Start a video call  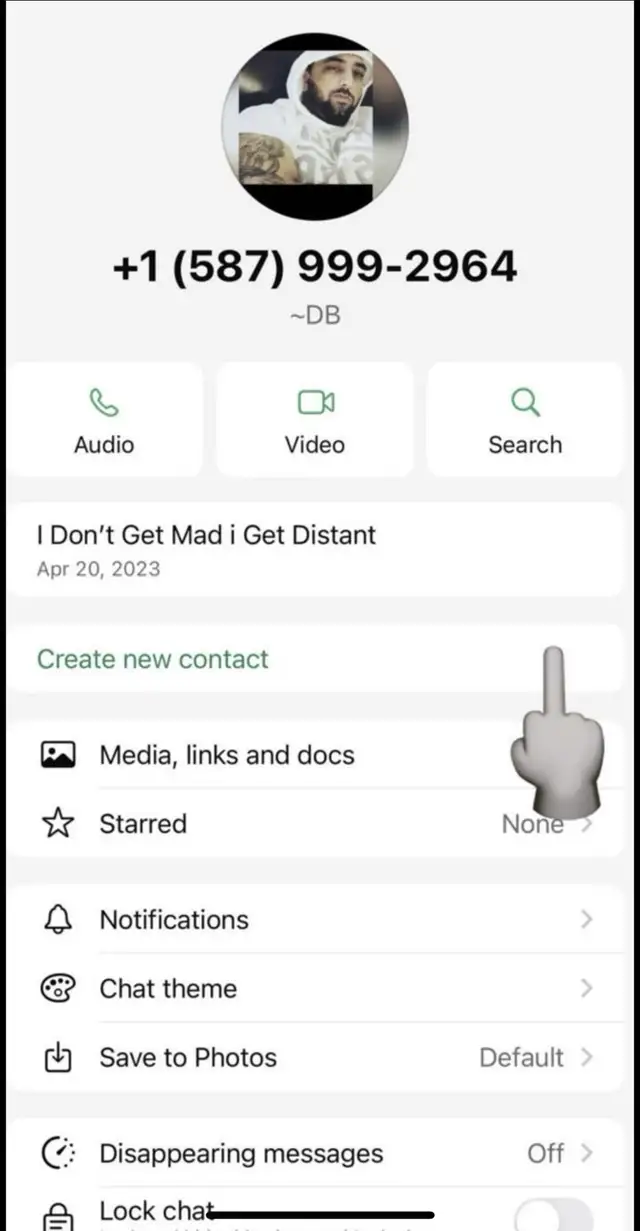point(315,420)
